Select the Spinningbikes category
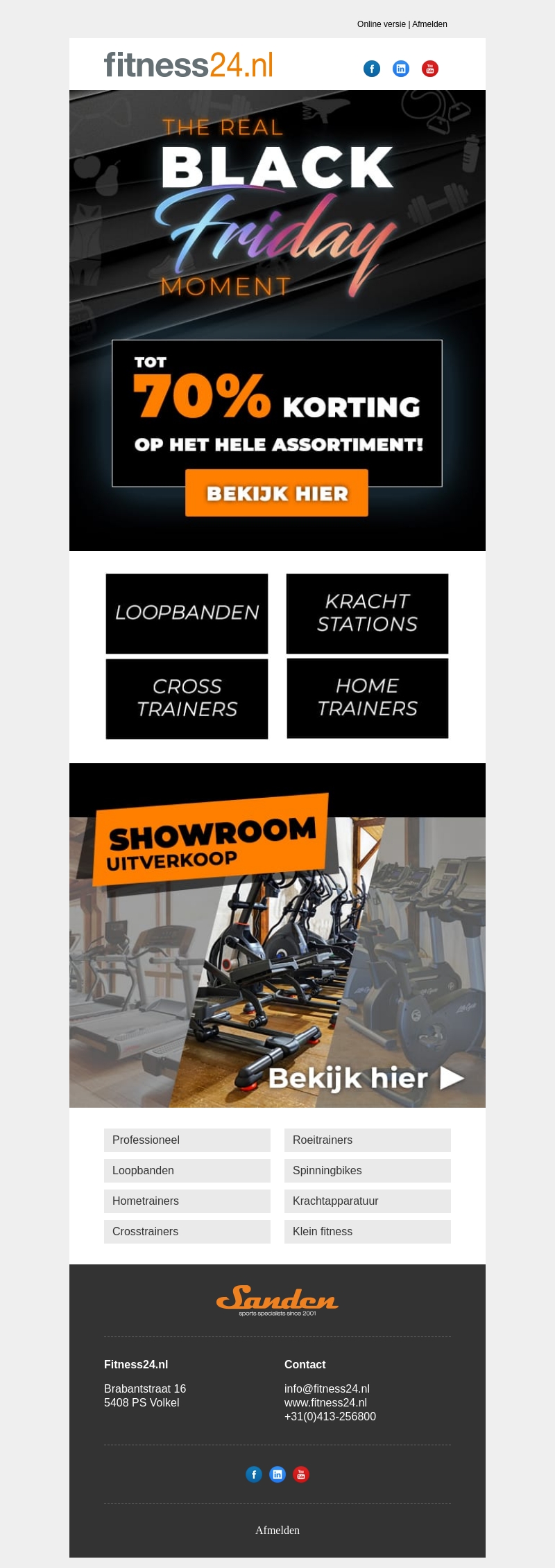 click(x=367, y=1171)
